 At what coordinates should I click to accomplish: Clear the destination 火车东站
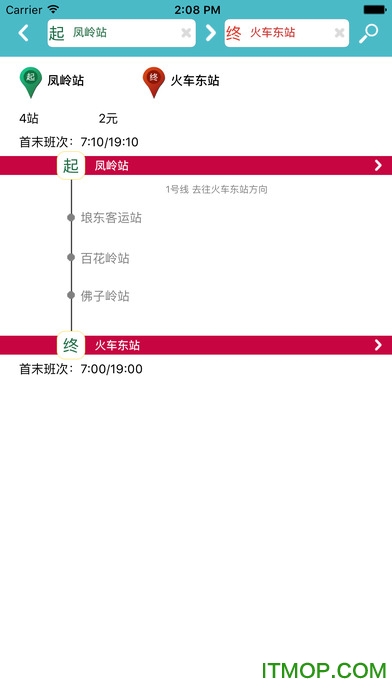(339, 33)
